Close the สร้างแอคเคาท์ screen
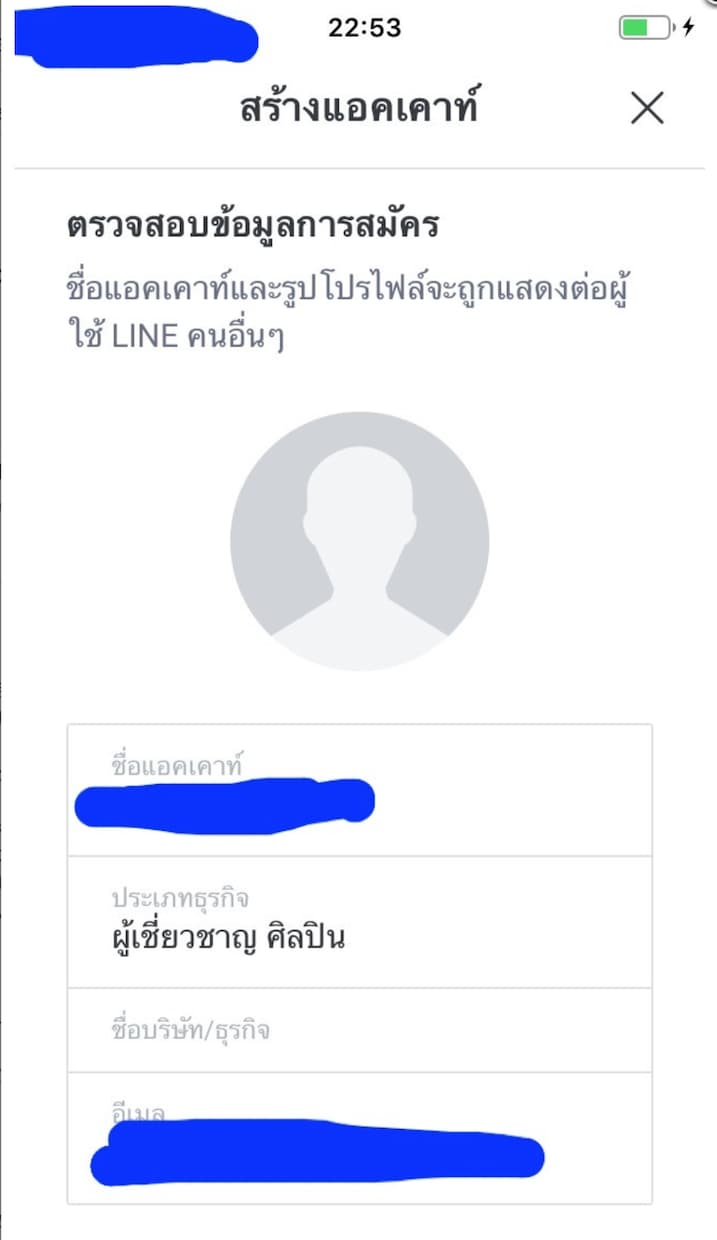The height and width of the screenshot is (1240, 717). 647,108
